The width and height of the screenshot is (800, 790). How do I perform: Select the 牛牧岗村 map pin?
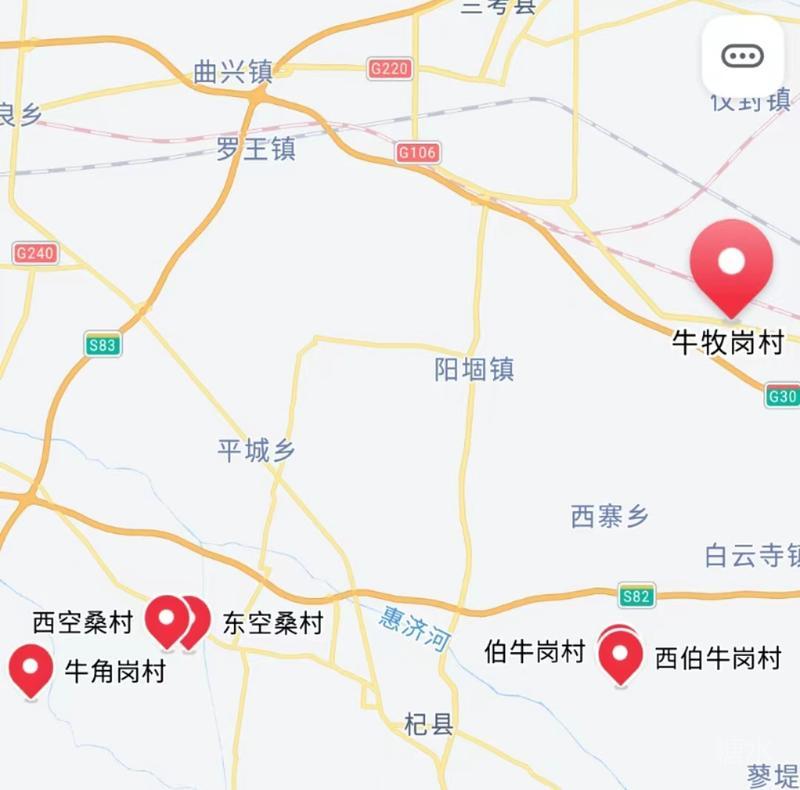point(731,264)
